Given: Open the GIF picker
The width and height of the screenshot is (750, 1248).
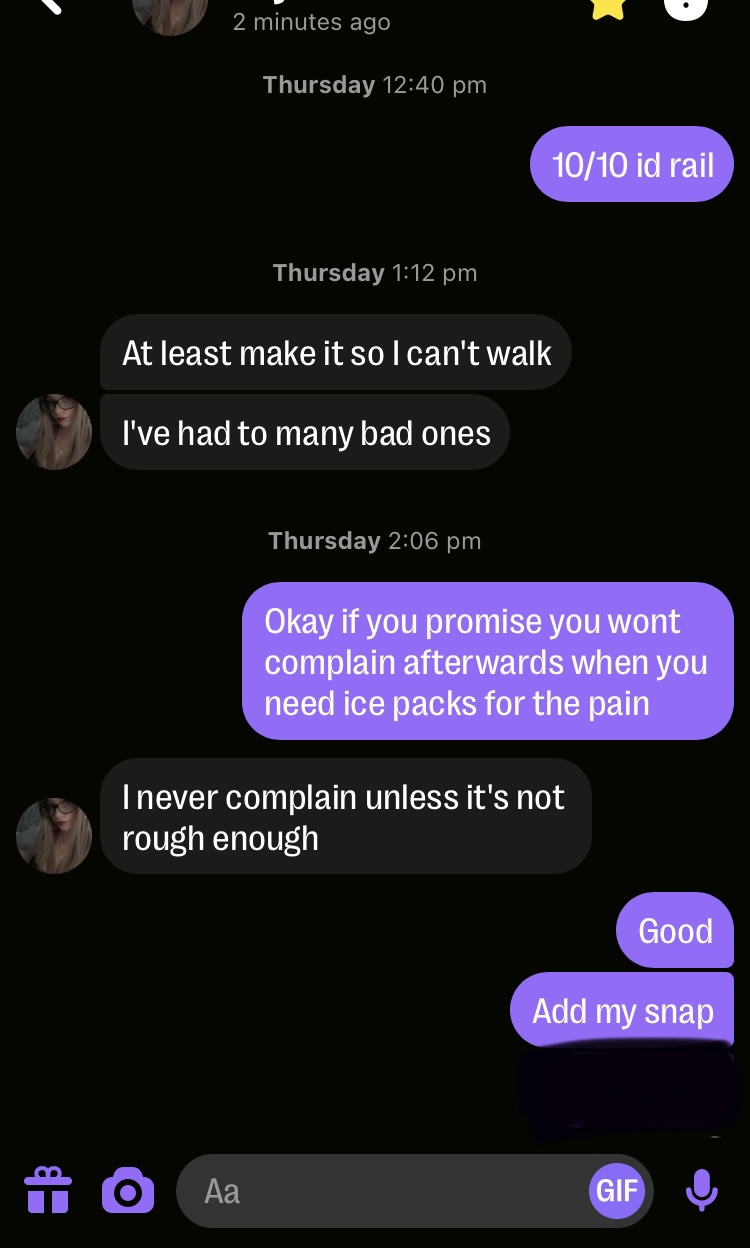Looking at the screenshot, I should pos(617,1190).
